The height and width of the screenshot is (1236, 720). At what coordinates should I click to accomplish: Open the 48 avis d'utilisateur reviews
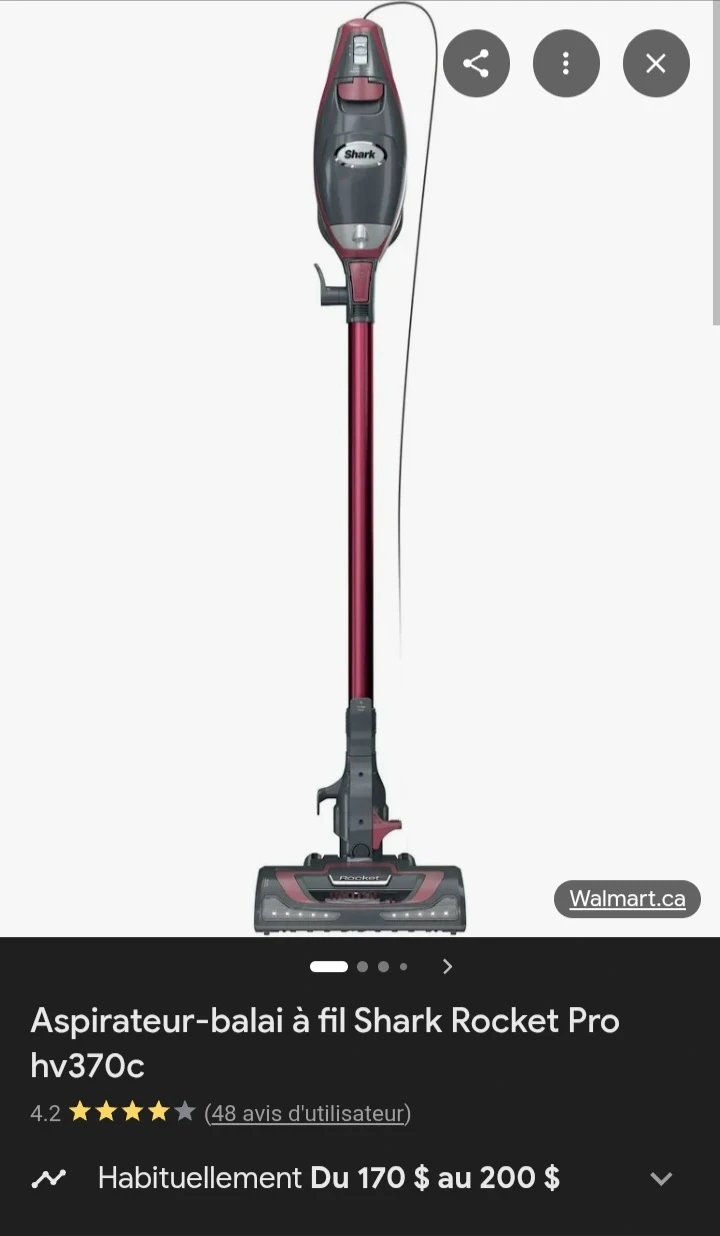point(307,1113)
